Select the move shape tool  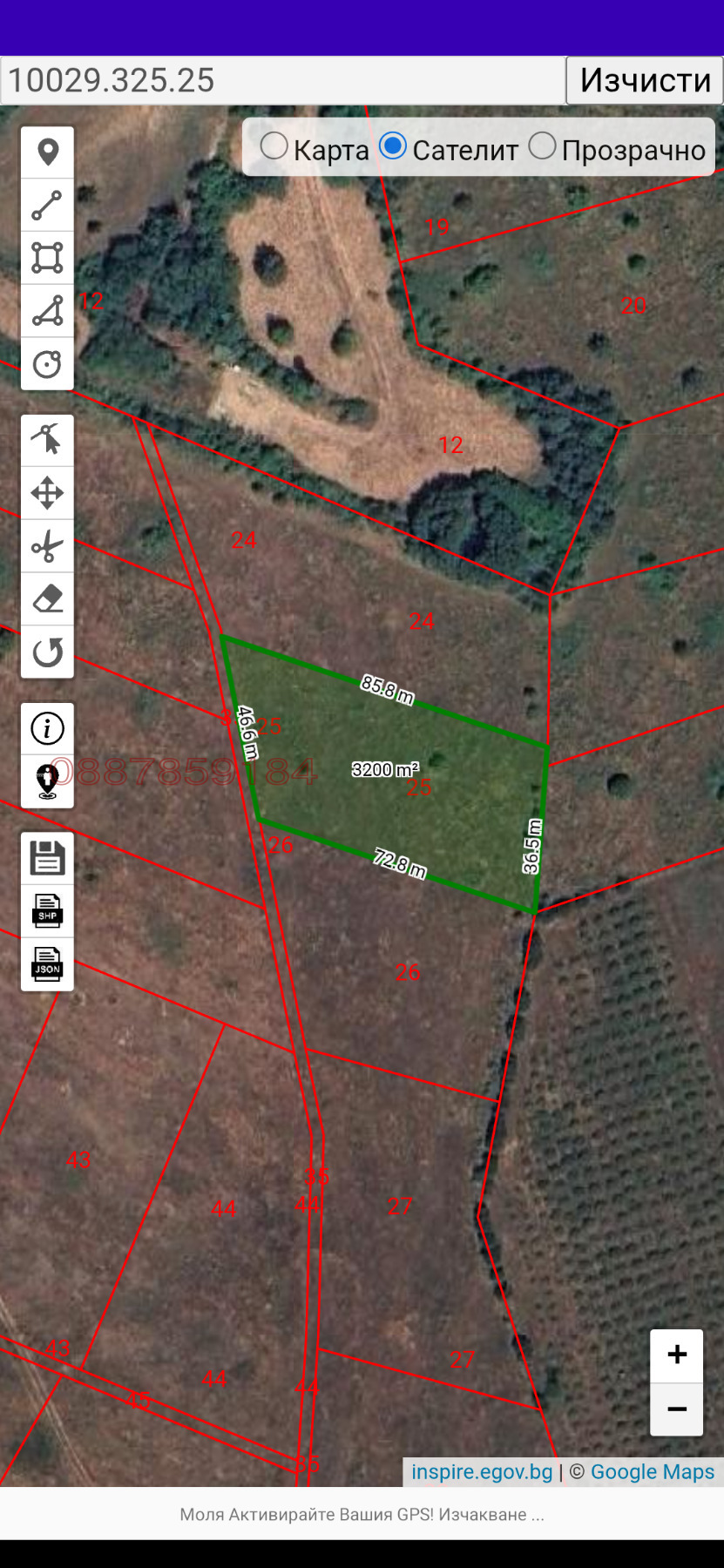(47, 493)
